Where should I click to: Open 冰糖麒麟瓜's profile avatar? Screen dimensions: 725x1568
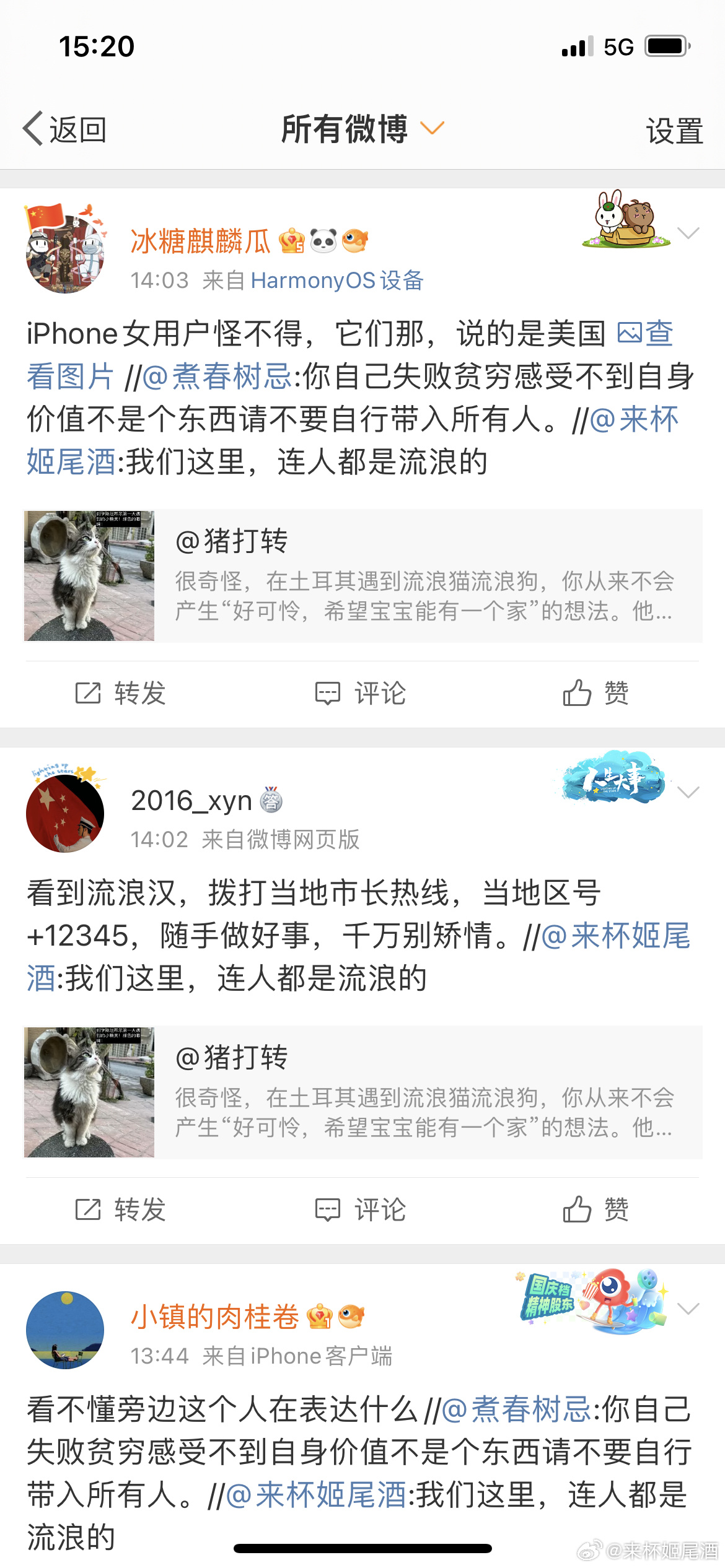click(x=65, y=249)
